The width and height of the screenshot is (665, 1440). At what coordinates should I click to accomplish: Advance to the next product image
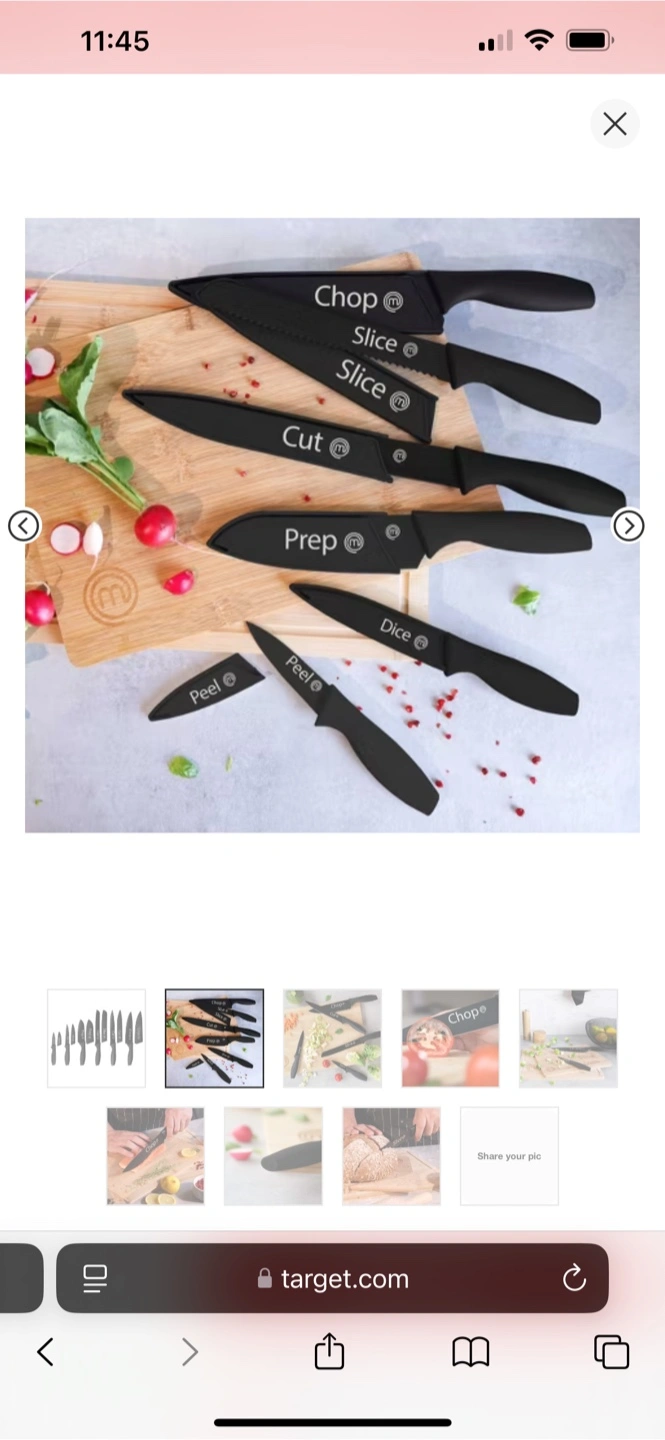(x=628, y=525)
